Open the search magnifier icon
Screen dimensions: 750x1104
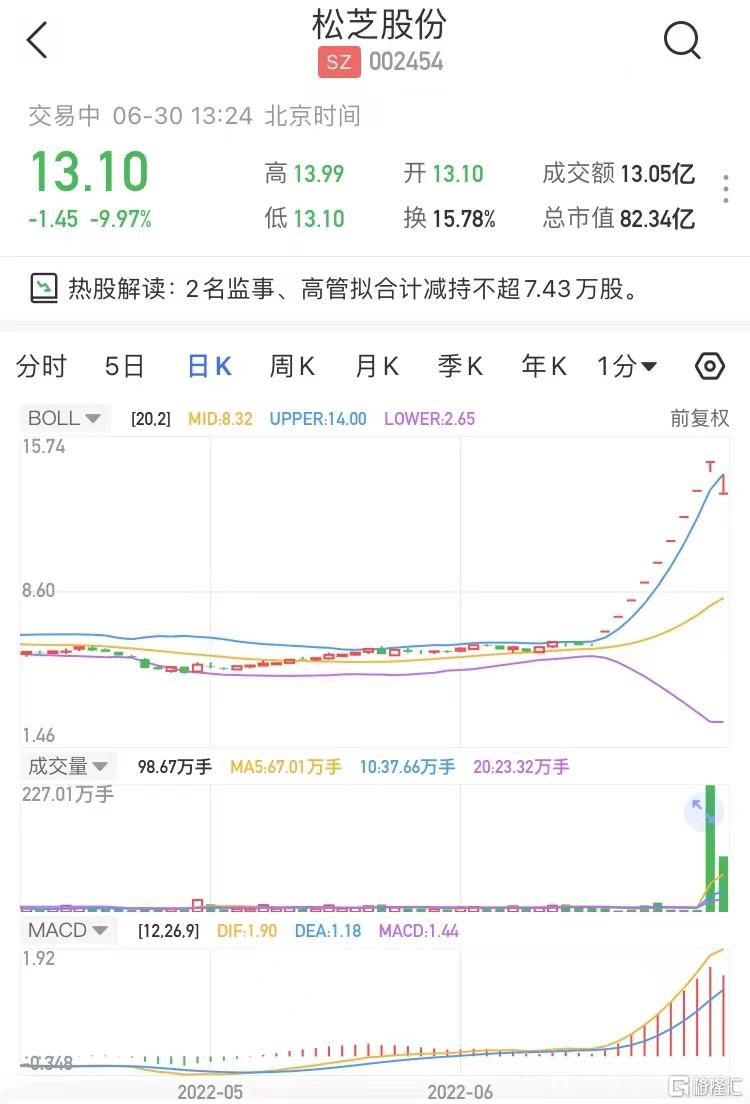(x=682, y=41)
